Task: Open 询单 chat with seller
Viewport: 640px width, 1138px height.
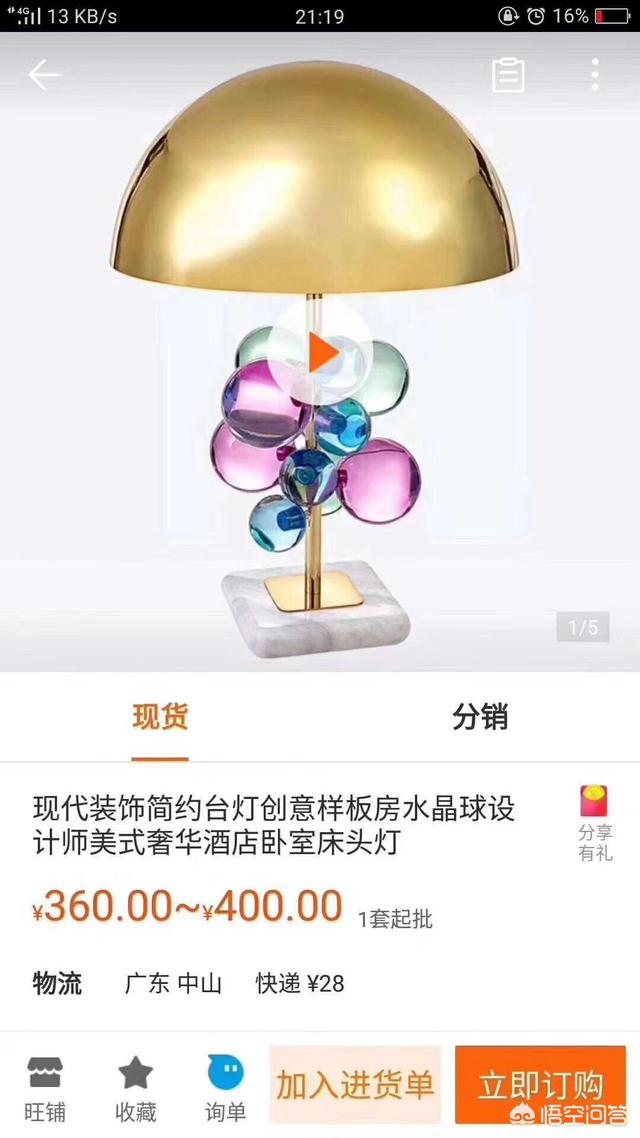Action: point(226,1088)
